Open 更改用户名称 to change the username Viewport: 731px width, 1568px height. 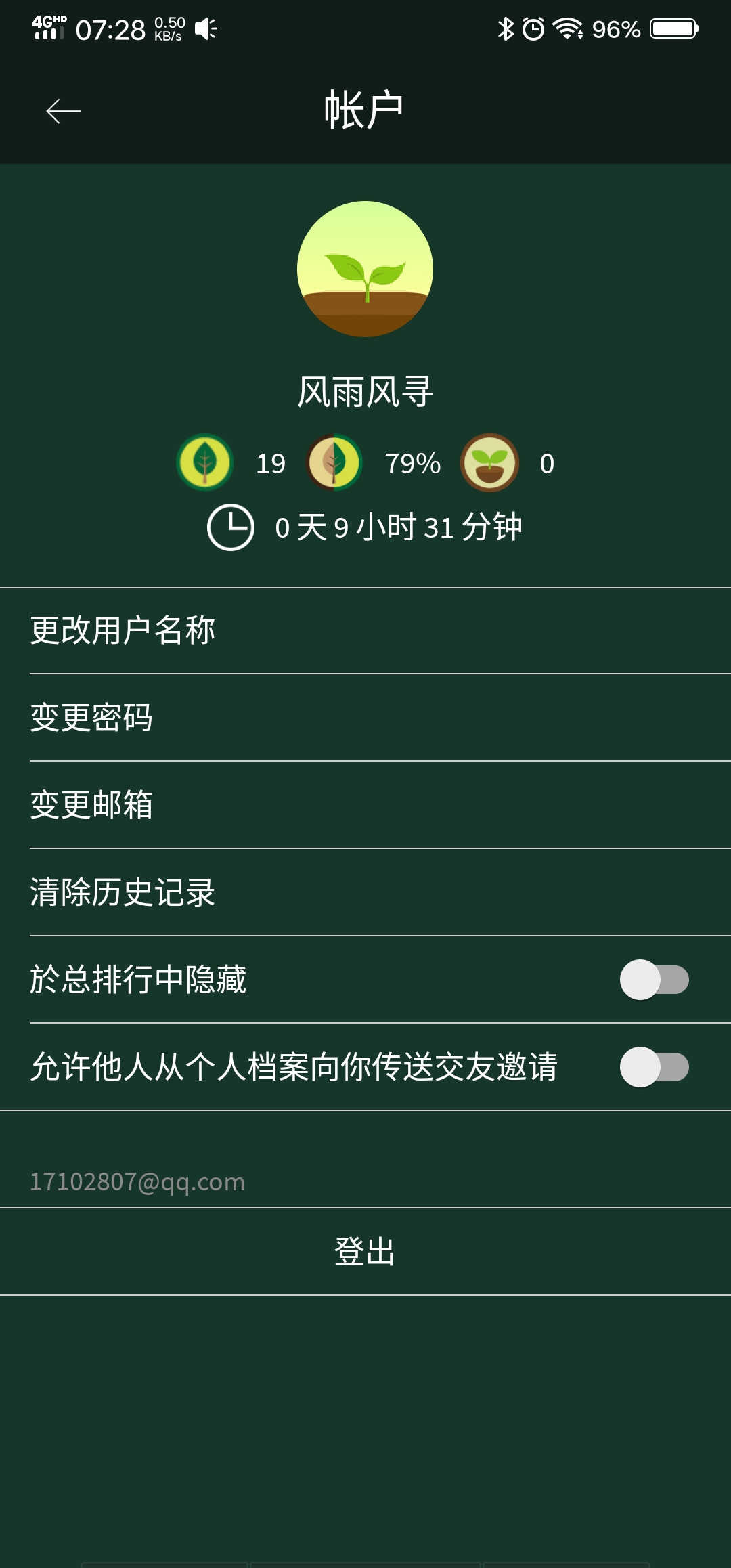click(x=365, y=630)
